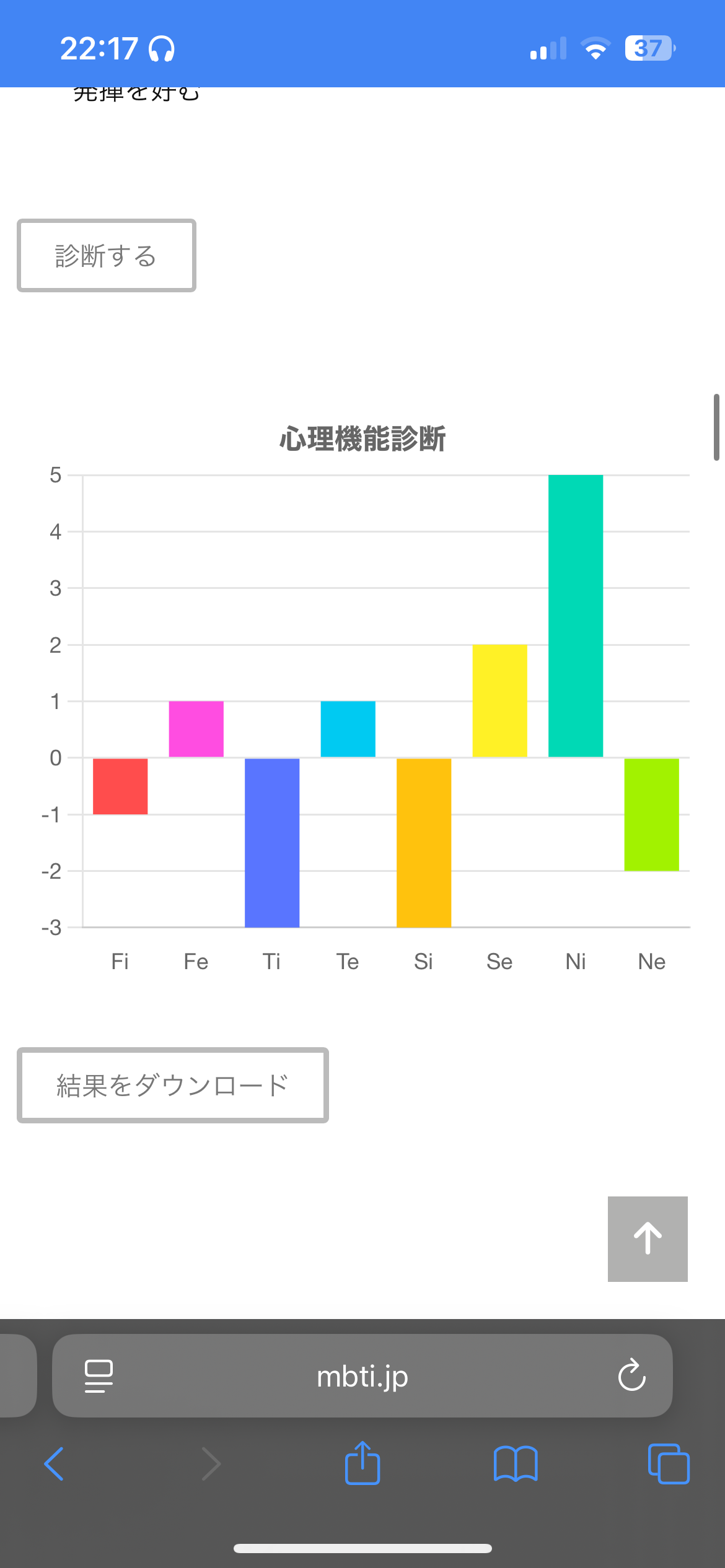Show all open Safari tabs
The height and width of the screenshot is (1568, 725).
coord(669,1464)
